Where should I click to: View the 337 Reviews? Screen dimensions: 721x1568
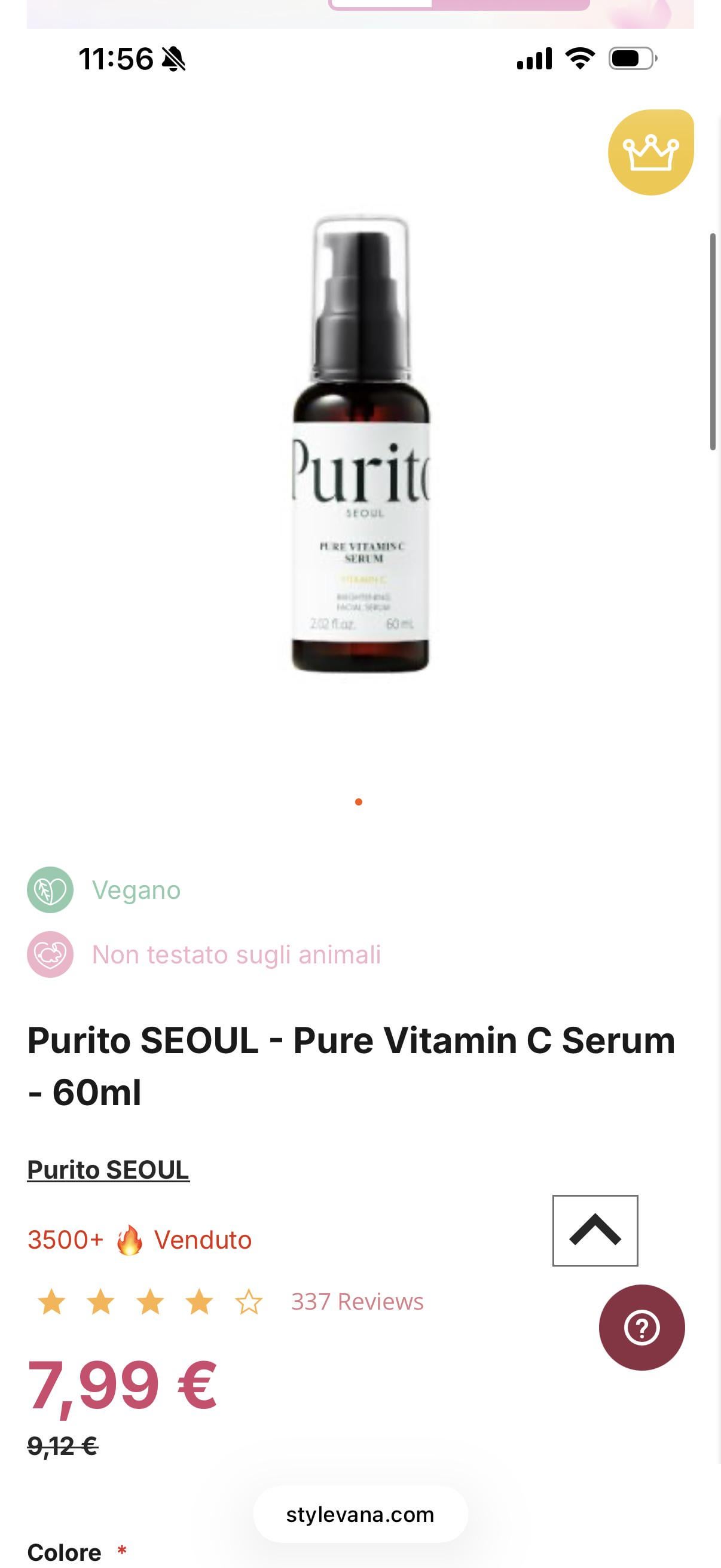click(x=357, y=1301)
